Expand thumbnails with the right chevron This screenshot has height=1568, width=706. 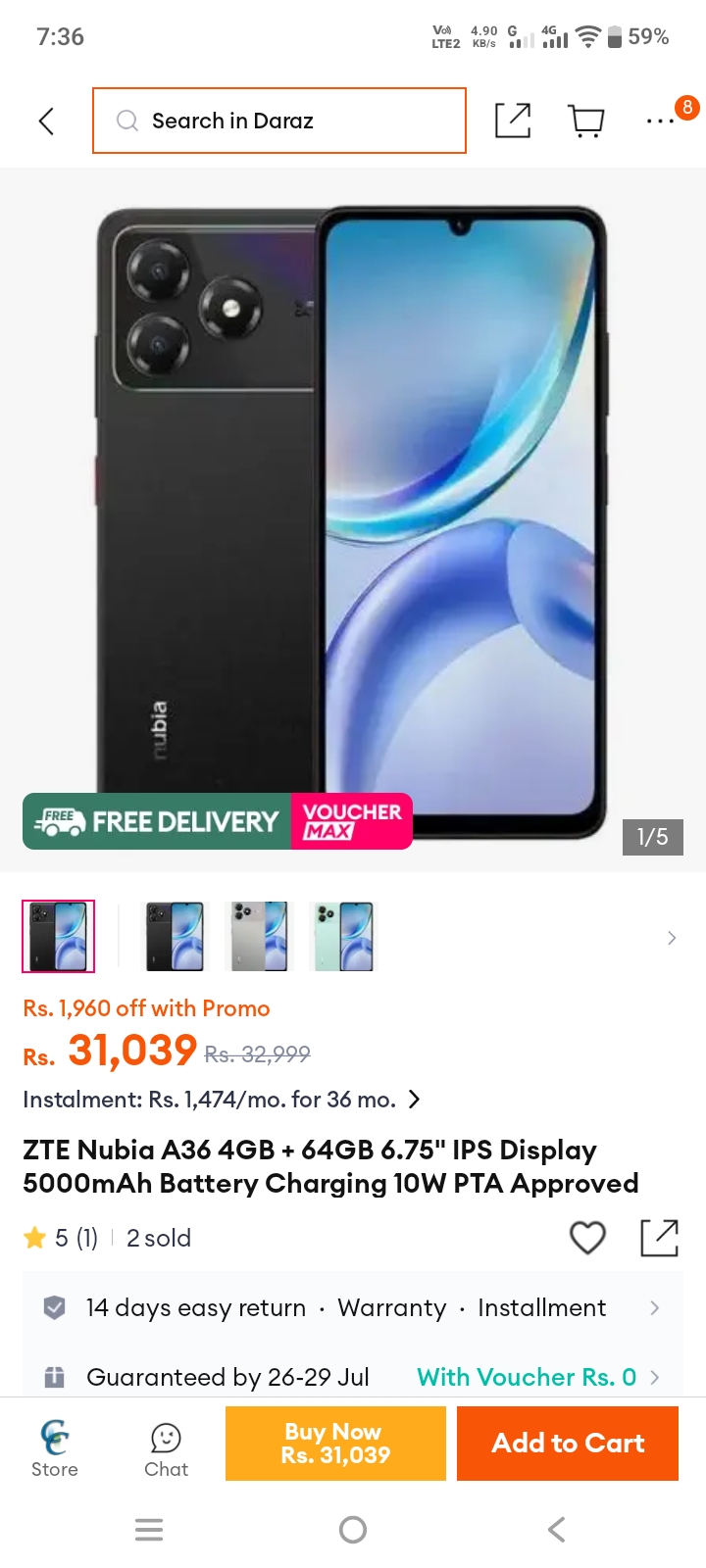tap(672, 938)
